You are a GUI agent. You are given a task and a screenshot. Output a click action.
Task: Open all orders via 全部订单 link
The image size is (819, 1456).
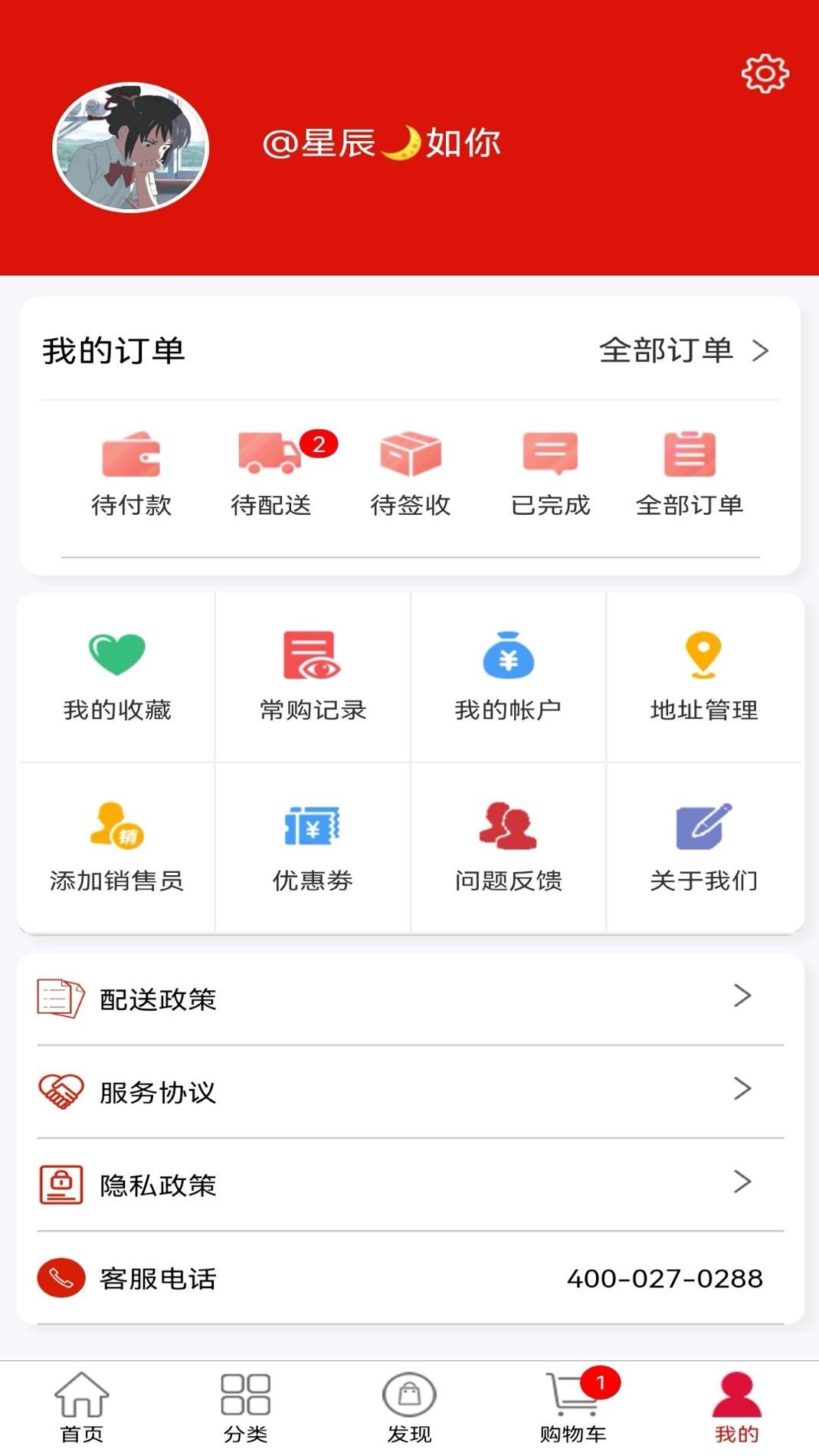click(667, 351)
